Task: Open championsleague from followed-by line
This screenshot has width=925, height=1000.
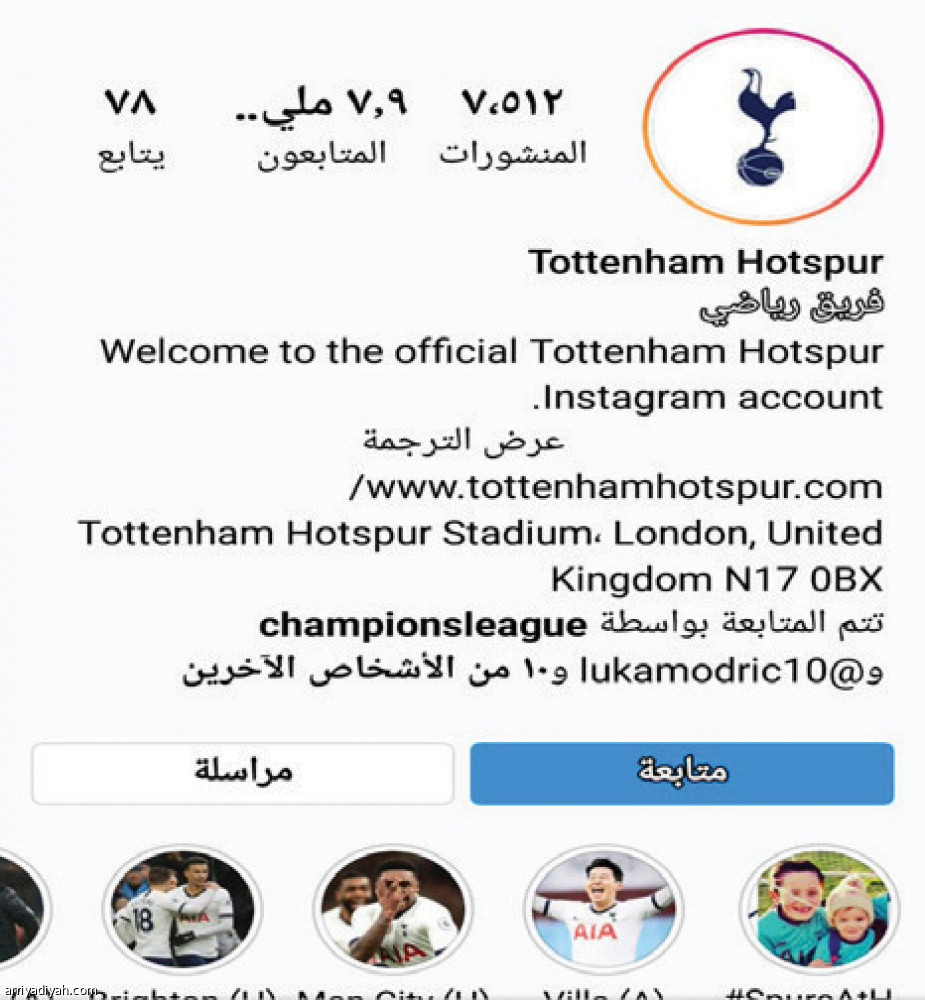Action: point(422,625)
